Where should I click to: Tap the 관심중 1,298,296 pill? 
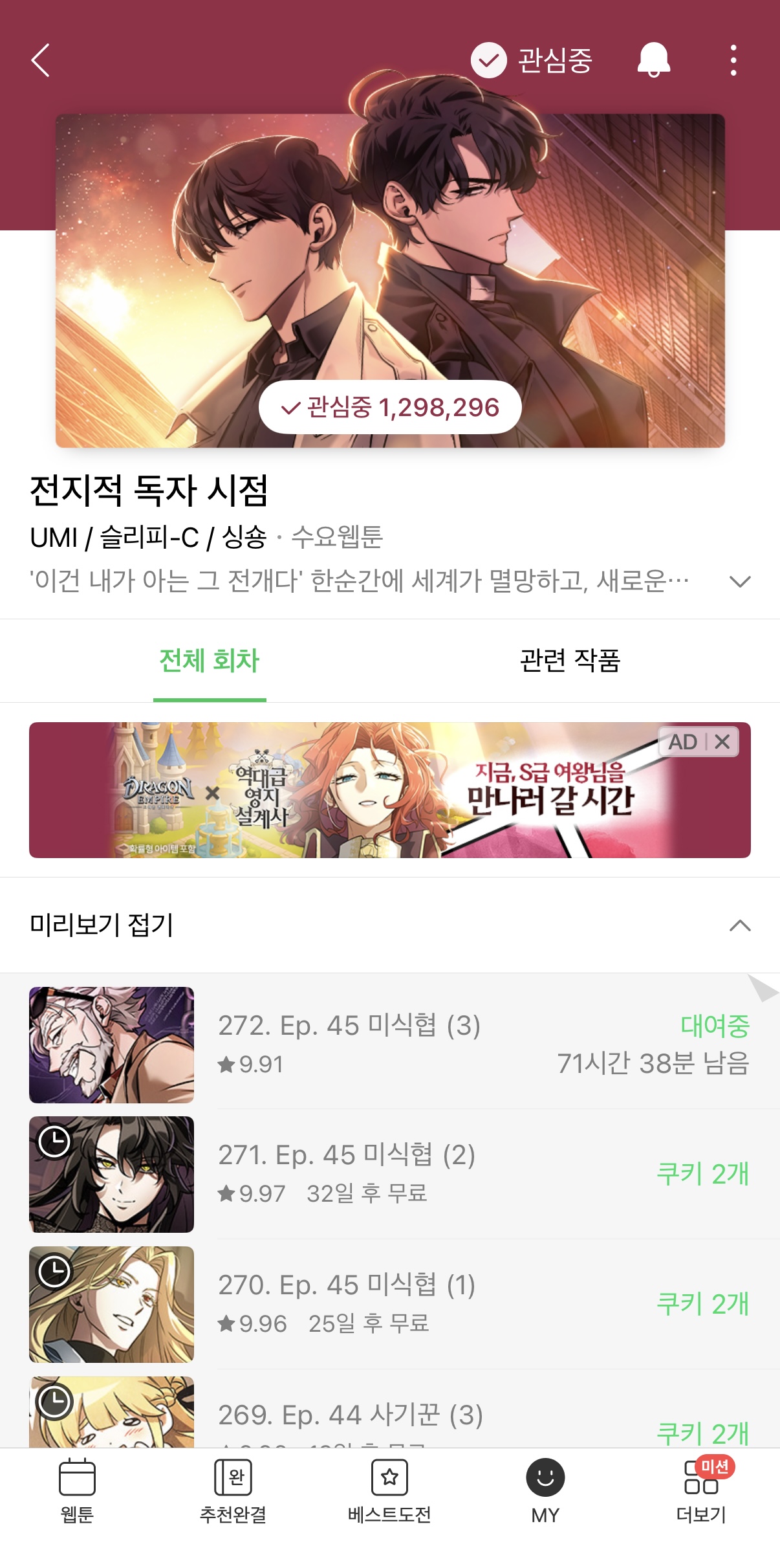click(x=390, y=407)
